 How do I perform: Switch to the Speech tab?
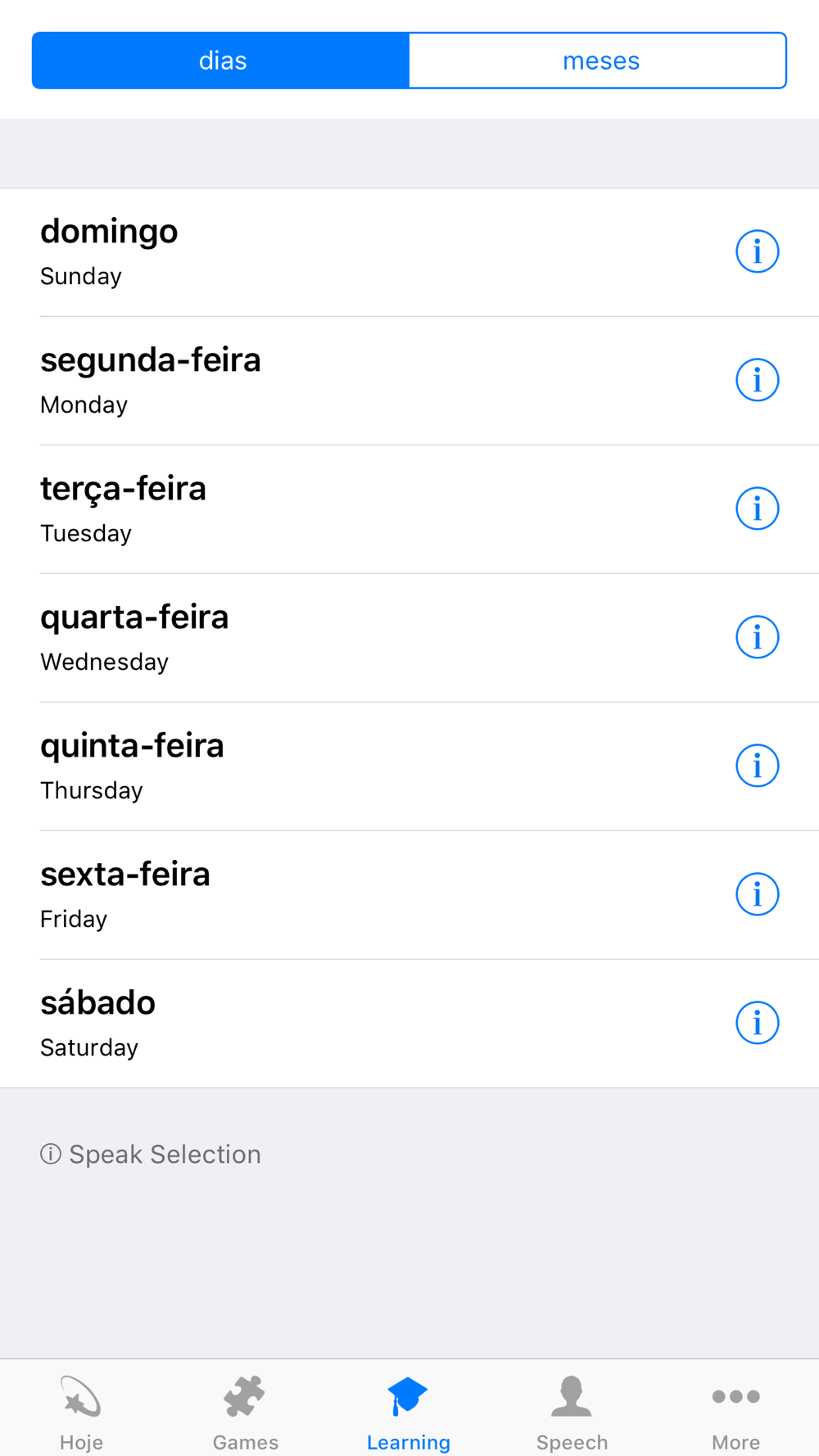[572, 1412]
